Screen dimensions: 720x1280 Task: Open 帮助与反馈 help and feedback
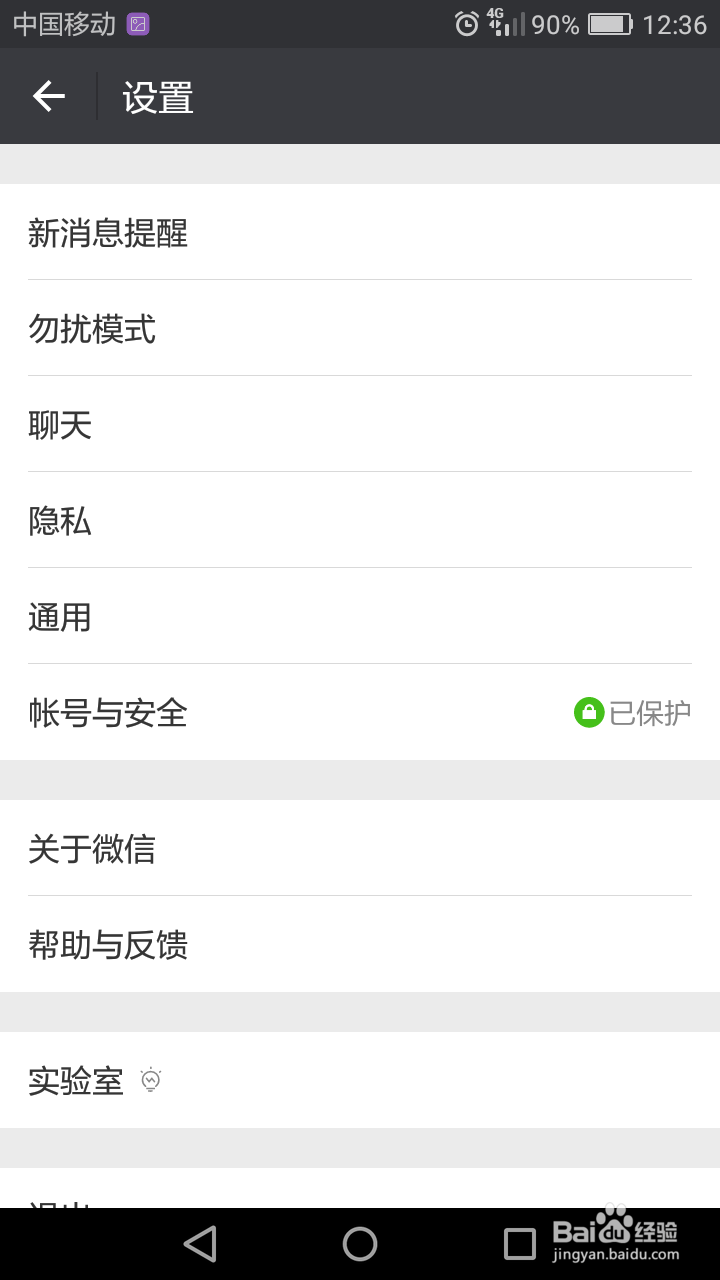click(109, 944)
